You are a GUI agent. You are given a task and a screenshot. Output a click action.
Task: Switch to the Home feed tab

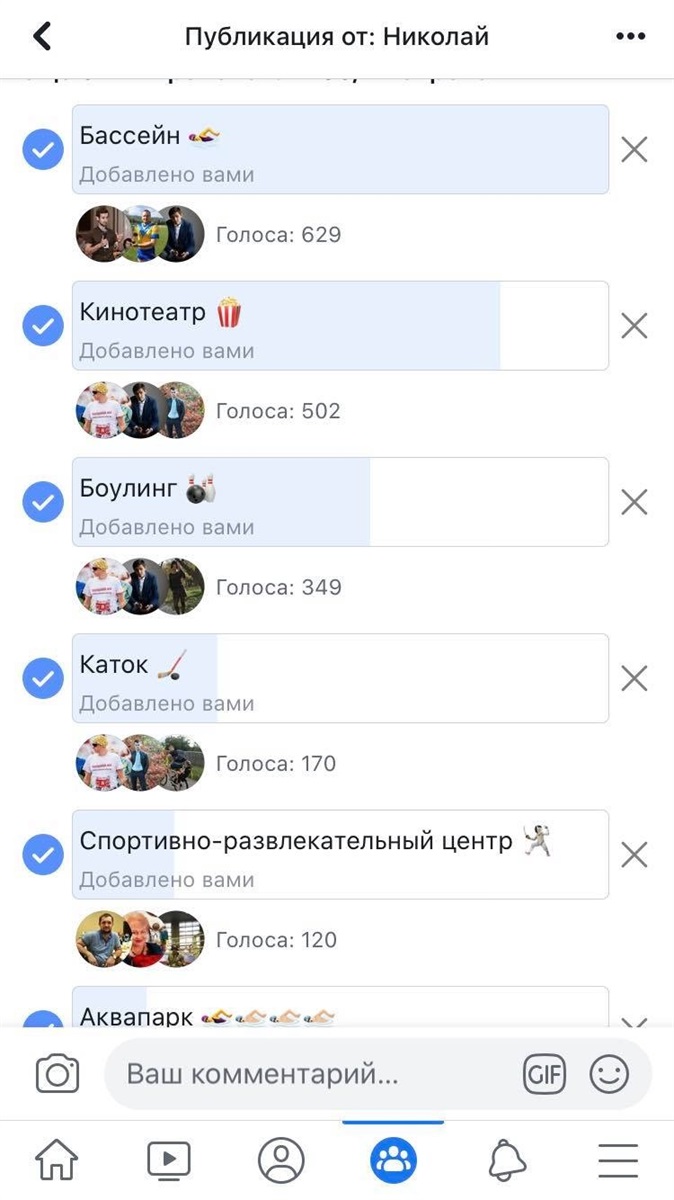(57, 1161)
